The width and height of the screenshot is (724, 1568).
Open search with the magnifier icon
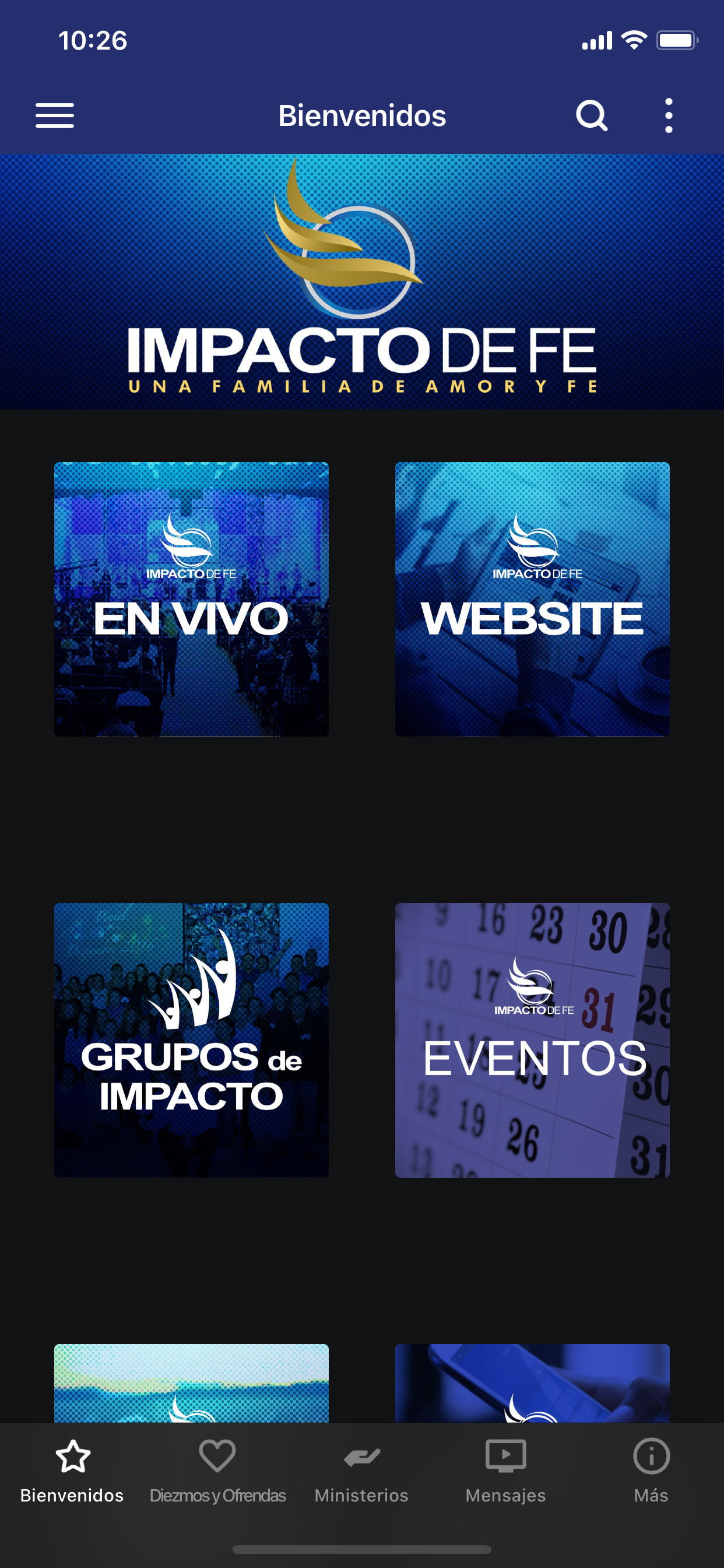click(592, 116)
